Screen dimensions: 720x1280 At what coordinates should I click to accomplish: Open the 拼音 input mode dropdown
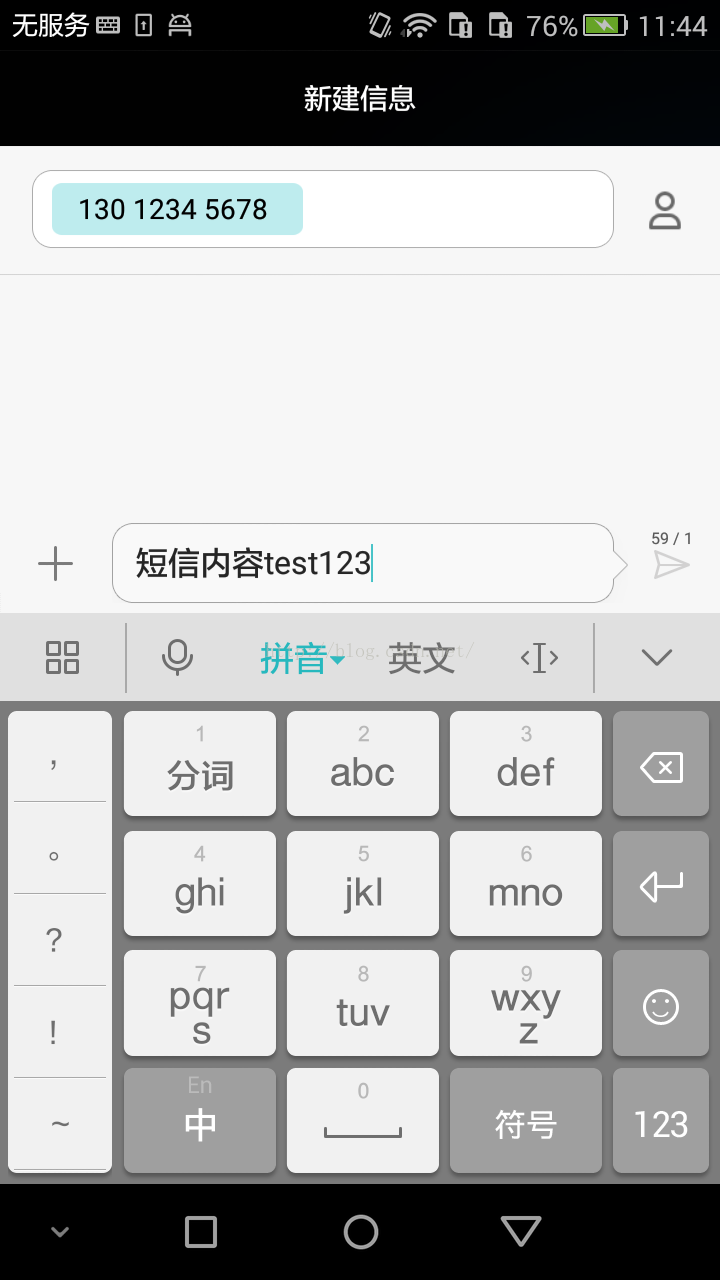[x=301, y=658]
